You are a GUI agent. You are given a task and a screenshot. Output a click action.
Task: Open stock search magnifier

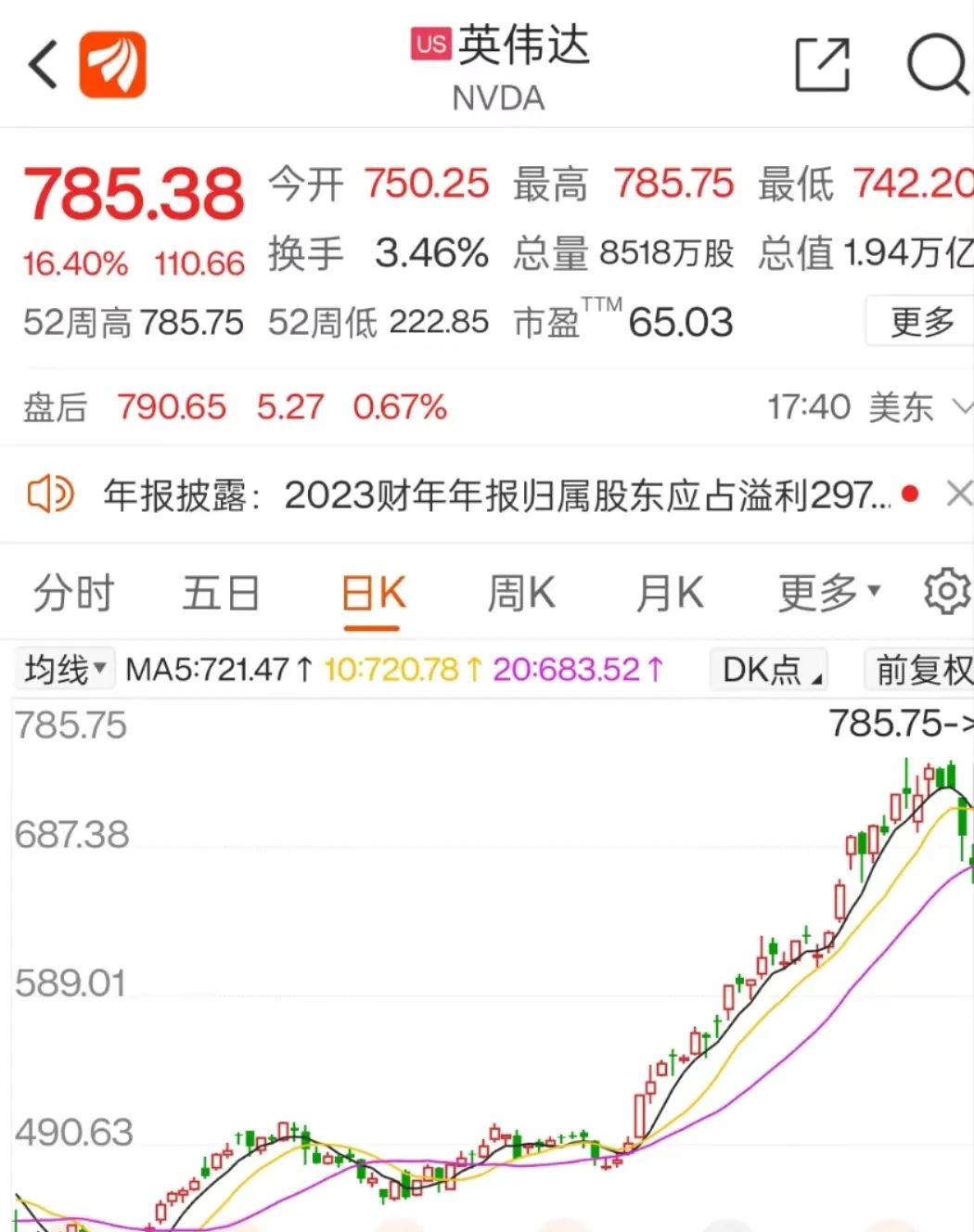pyautogui.click(x=937, y=65)
